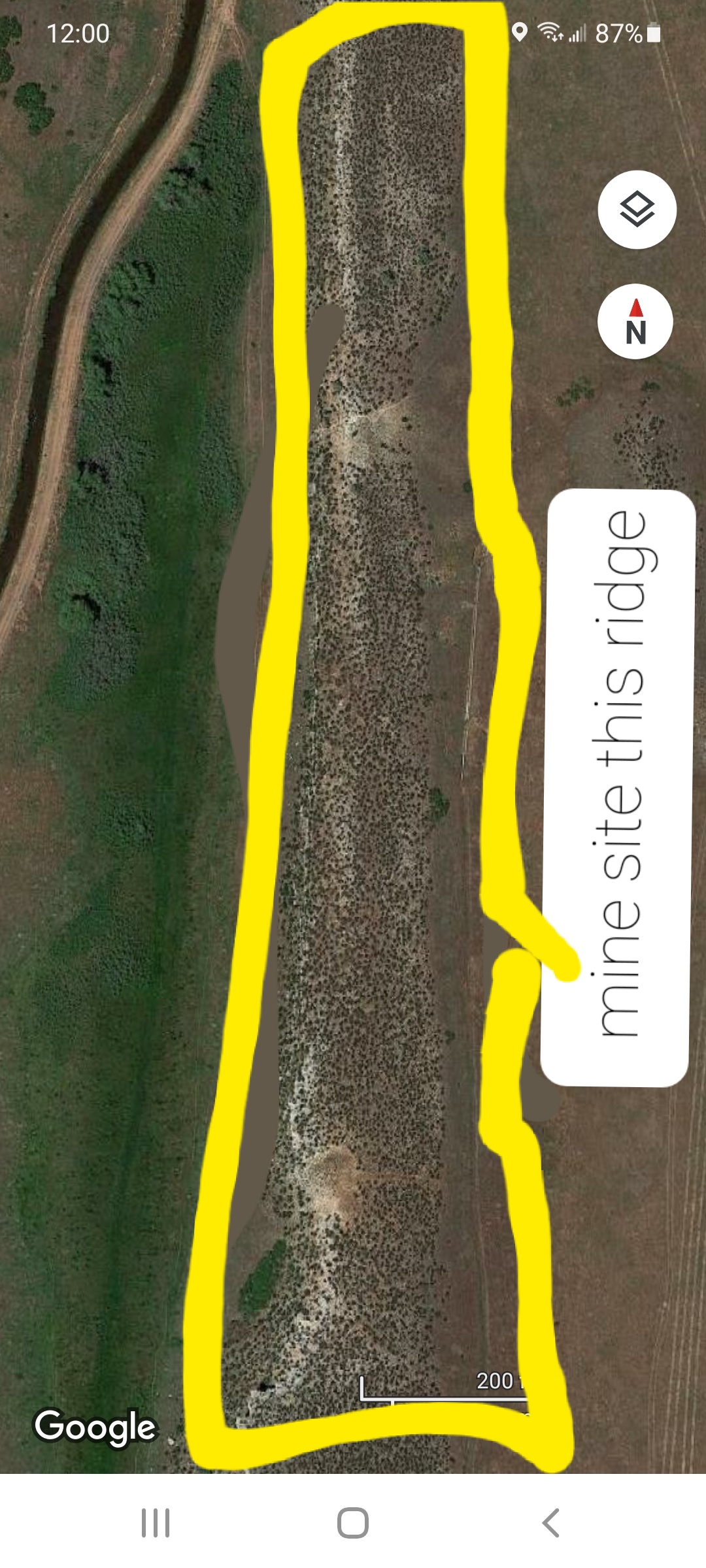Go back using the navigation bar arrow
Screen dimensions: 706x1568
(551, 1523)
